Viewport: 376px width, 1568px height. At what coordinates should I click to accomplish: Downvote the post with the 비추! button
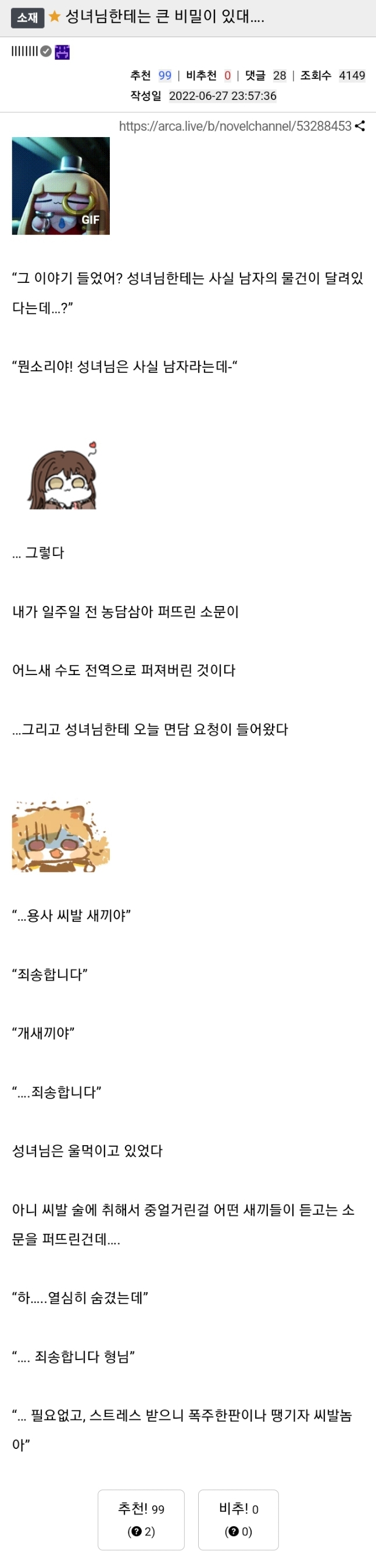pyautogui.click(x=238, y=1519)
